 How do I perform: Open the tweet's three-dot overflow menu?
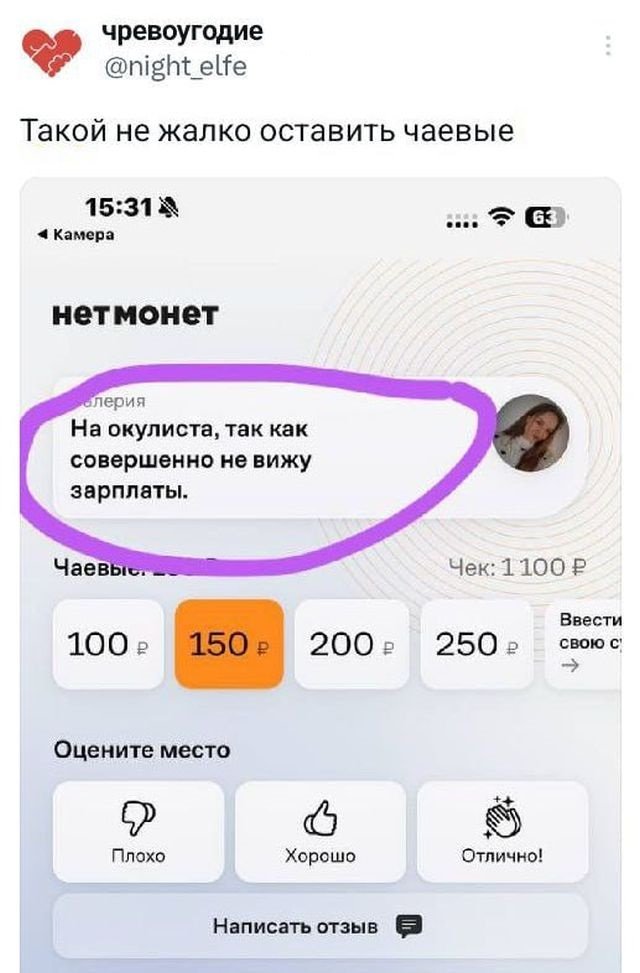[x=609, y=46]
